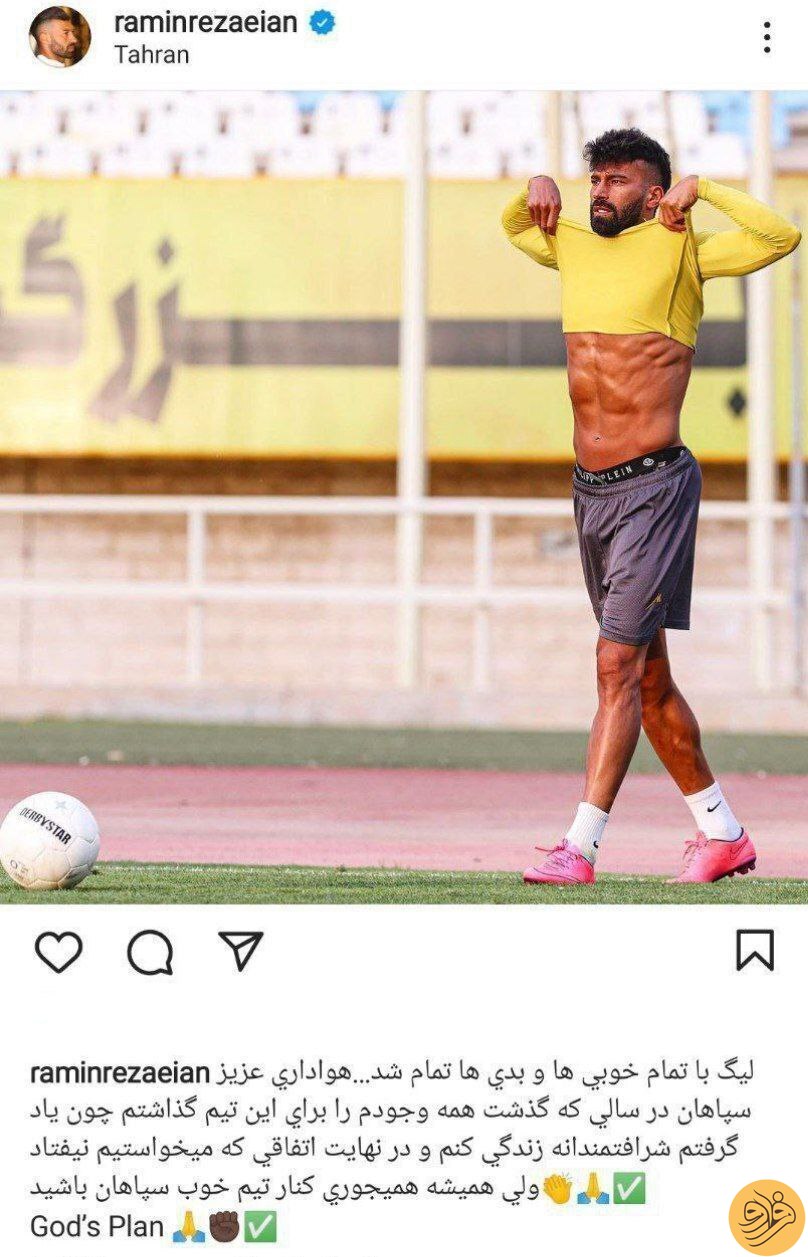Open the post's three-dot options menu
The image size is (808, 1257).
pos(766,38)
